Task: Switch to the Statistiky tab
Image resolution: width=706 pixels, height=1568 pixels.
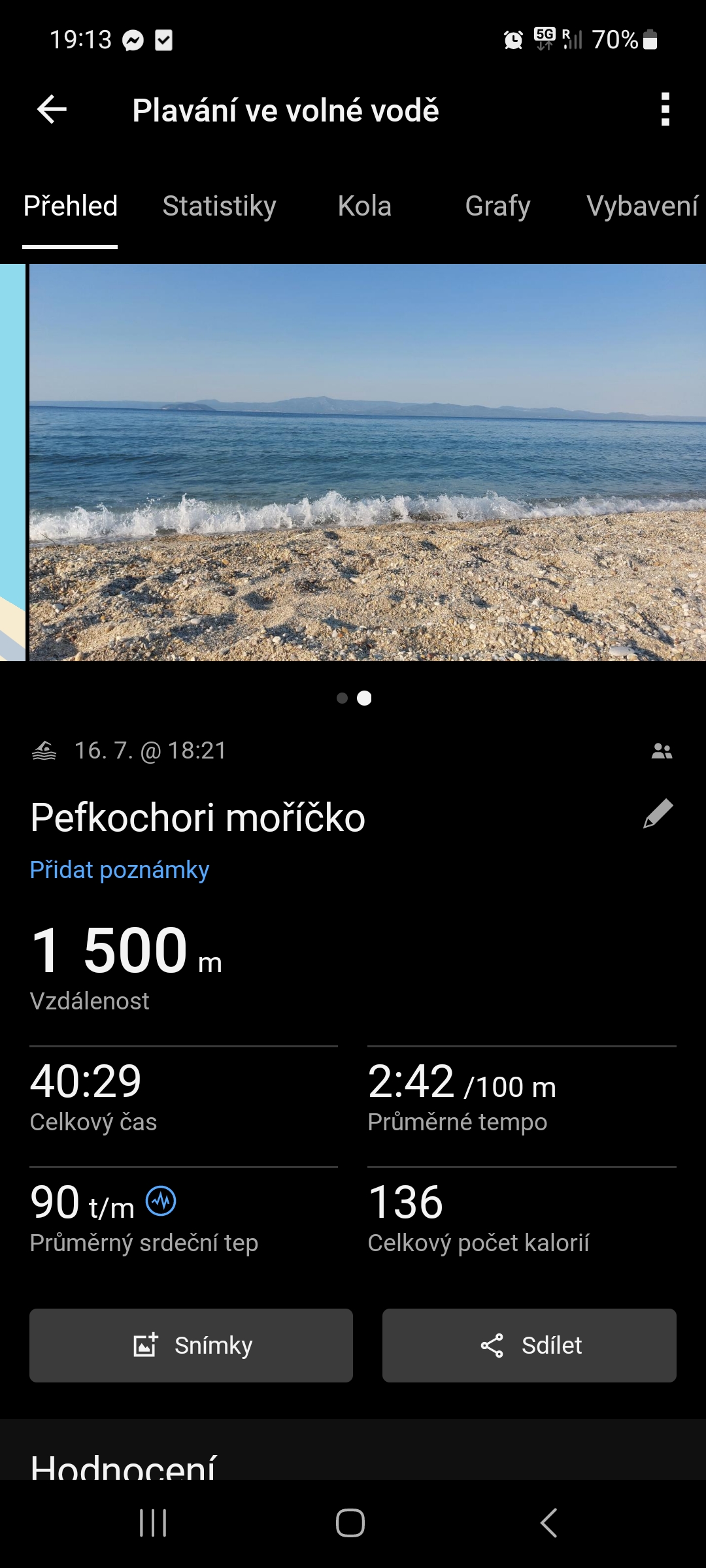Action: point(219,206)
